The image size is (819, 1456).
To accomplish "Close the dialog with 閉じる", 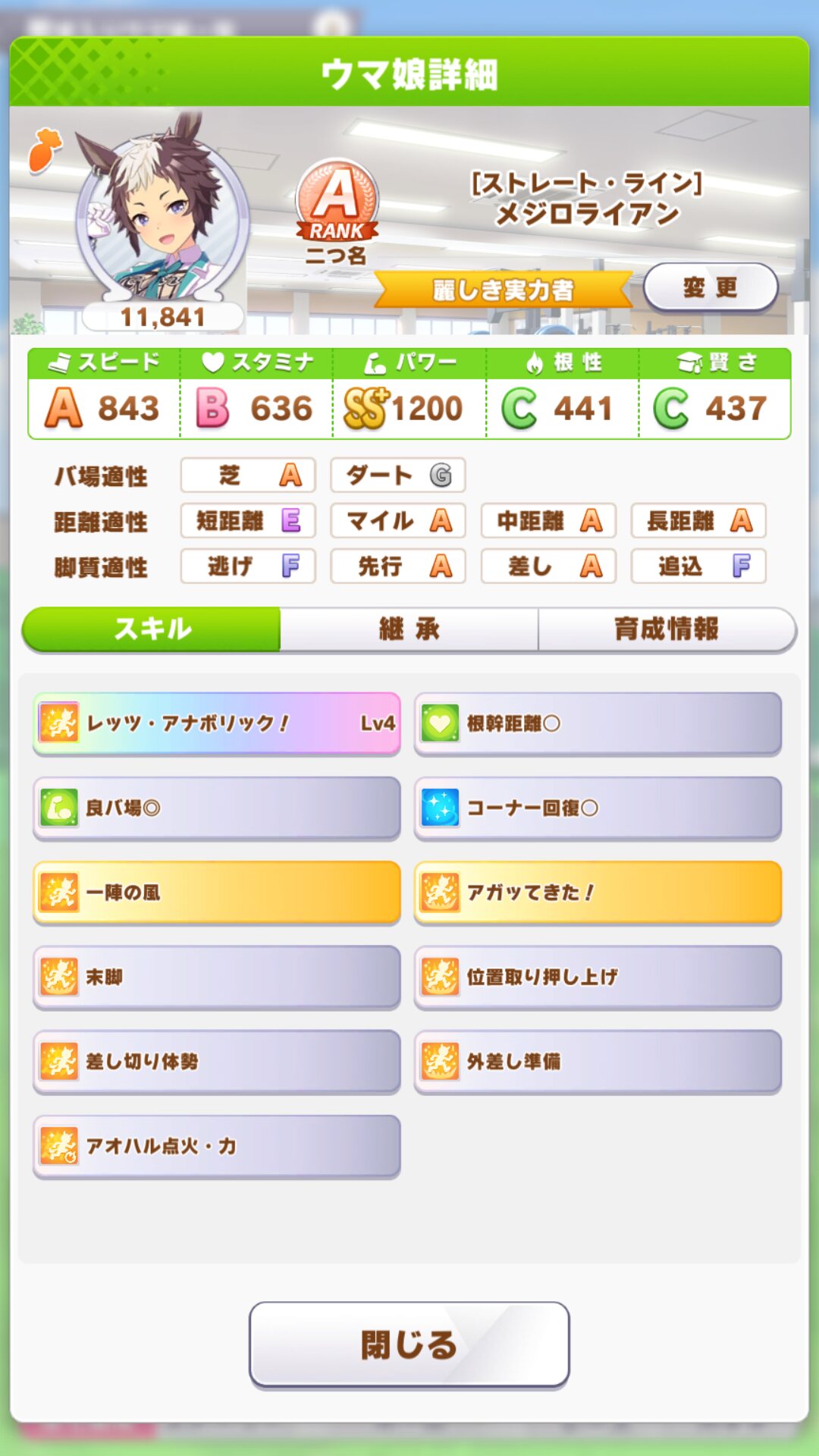I will 409,1345.
